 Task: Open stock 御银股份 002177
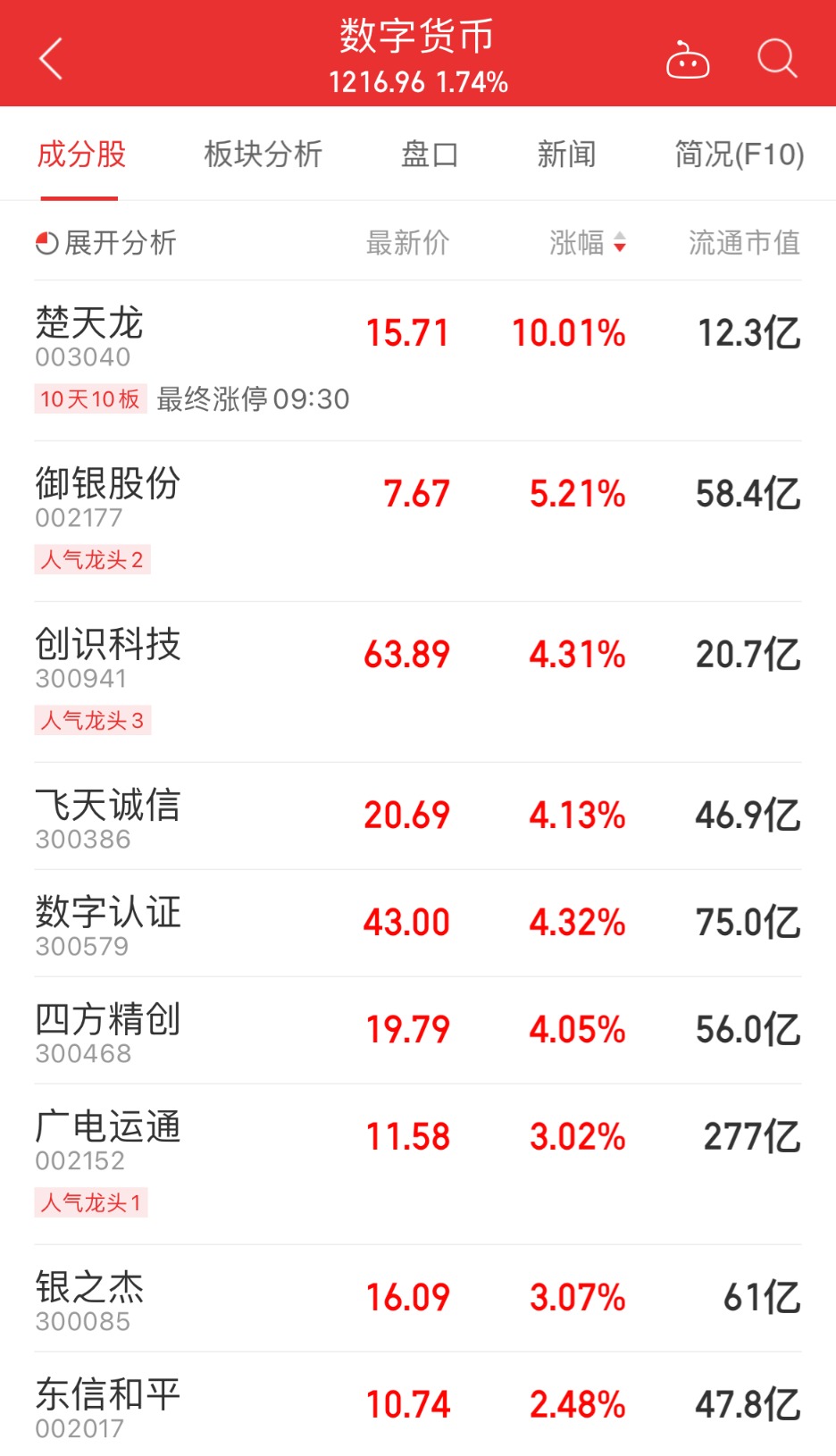[418, 522]
